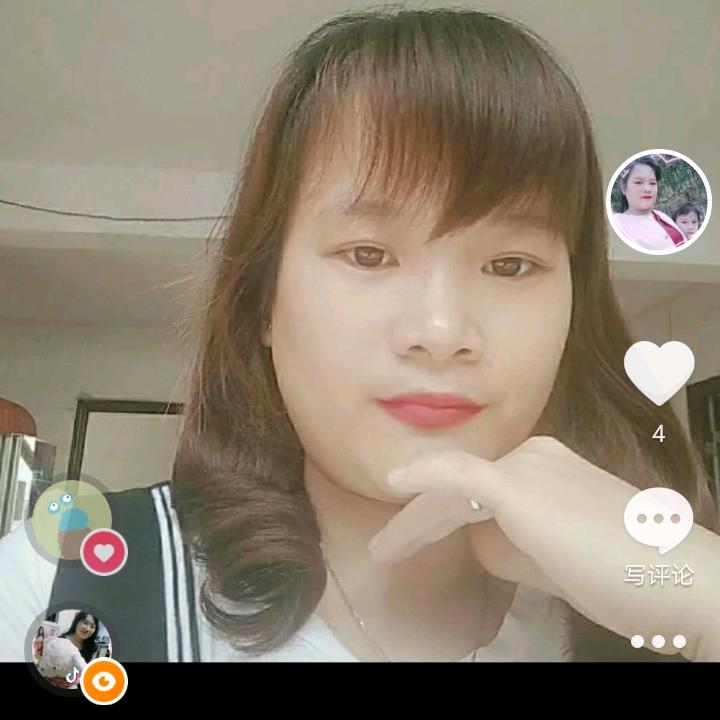Like this video with the heart
This screenshot has height=720, width=720.
(658, 372)
